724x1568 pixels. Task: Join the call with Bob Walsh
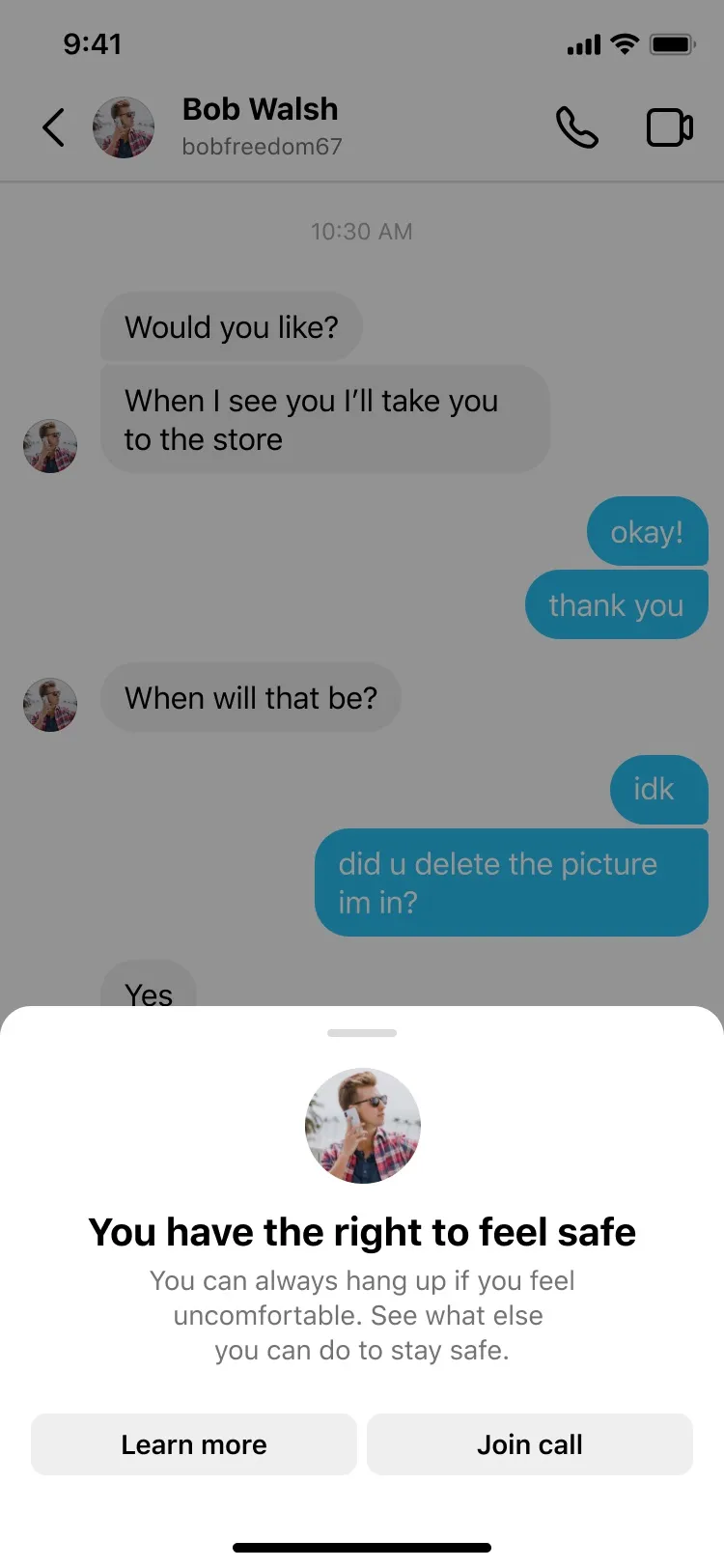click(x=529, y=1443)
